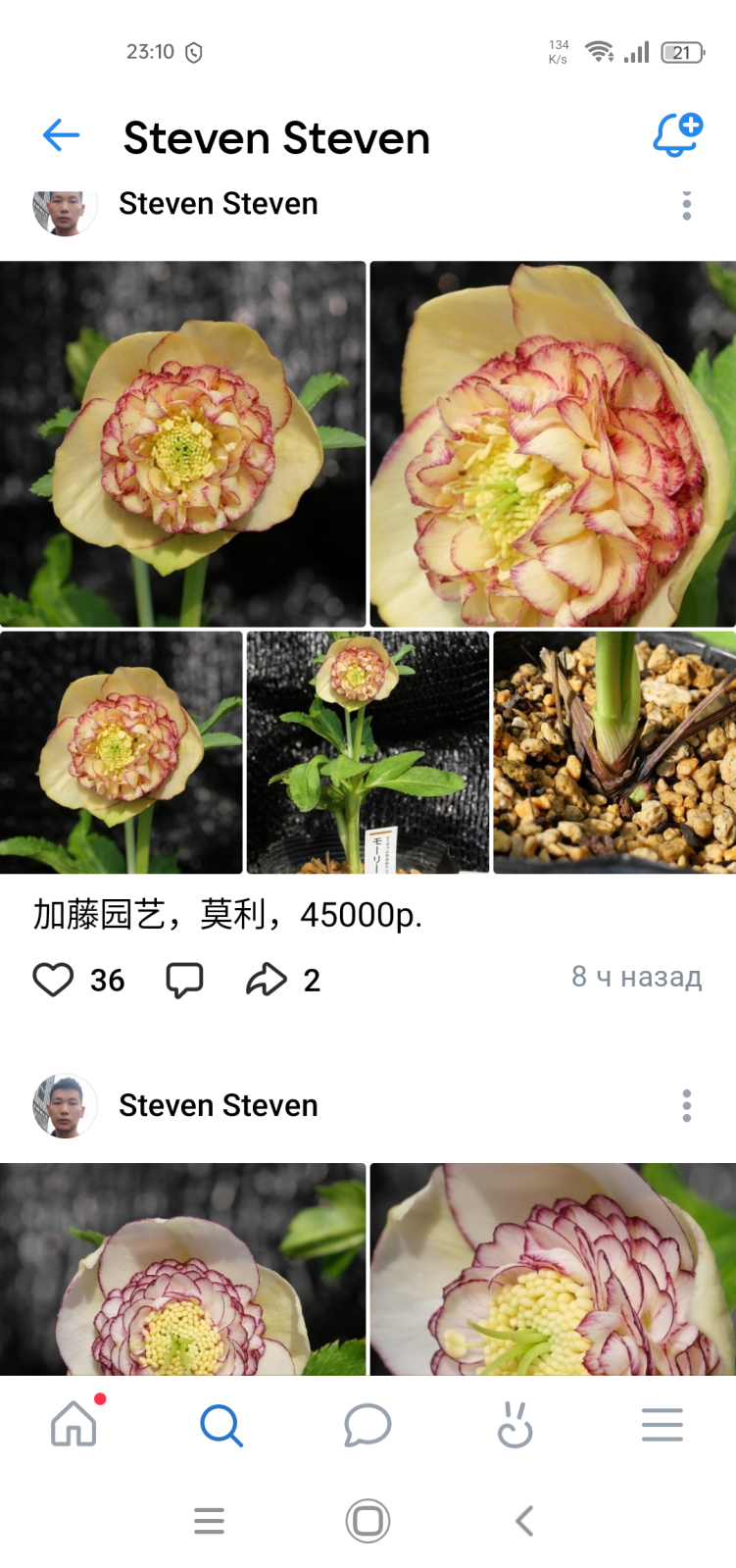Open the photo showing plant stem in gravel
The height and width of the screenshot is (1568, 736).
tap(614, 752)
